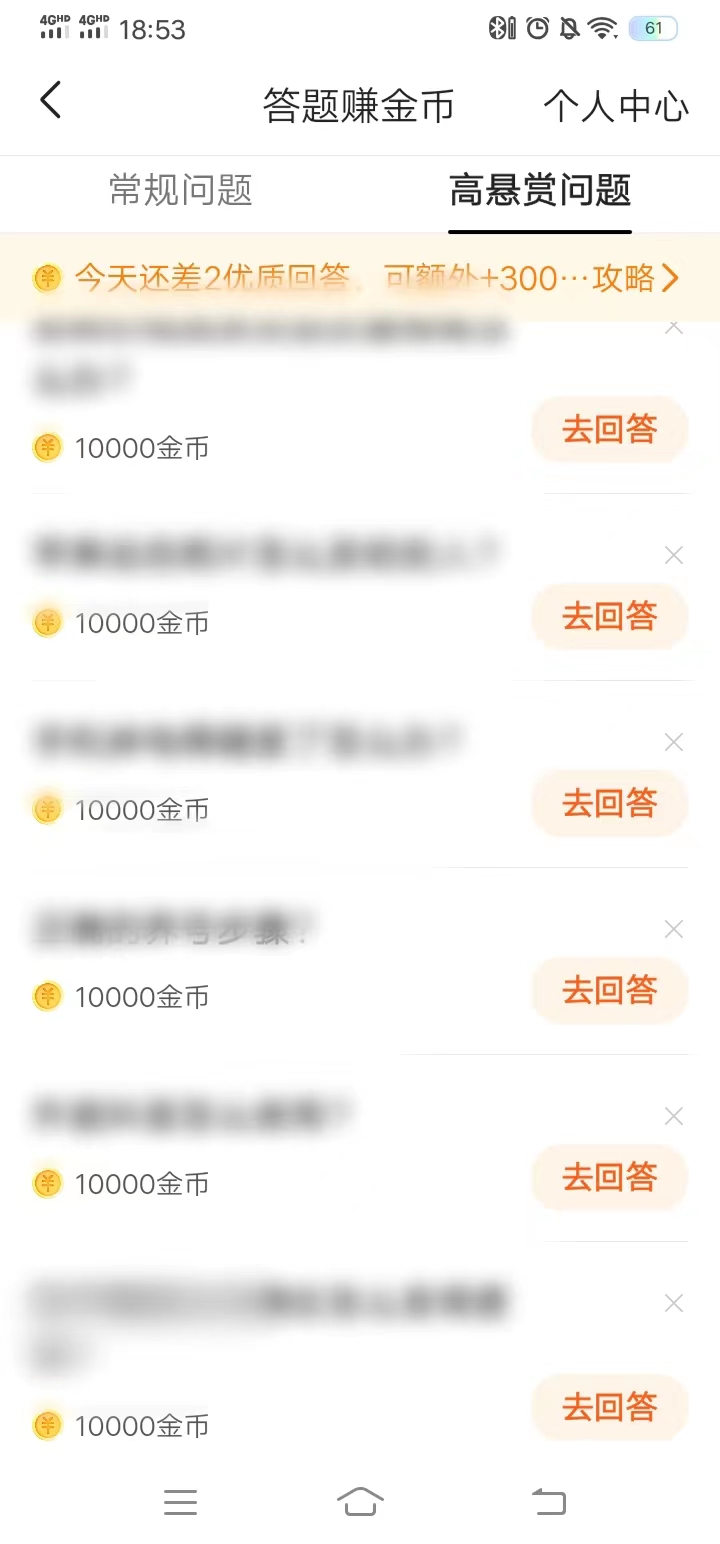Tap the battery indicator showing 61

click(x=652, y=28)
